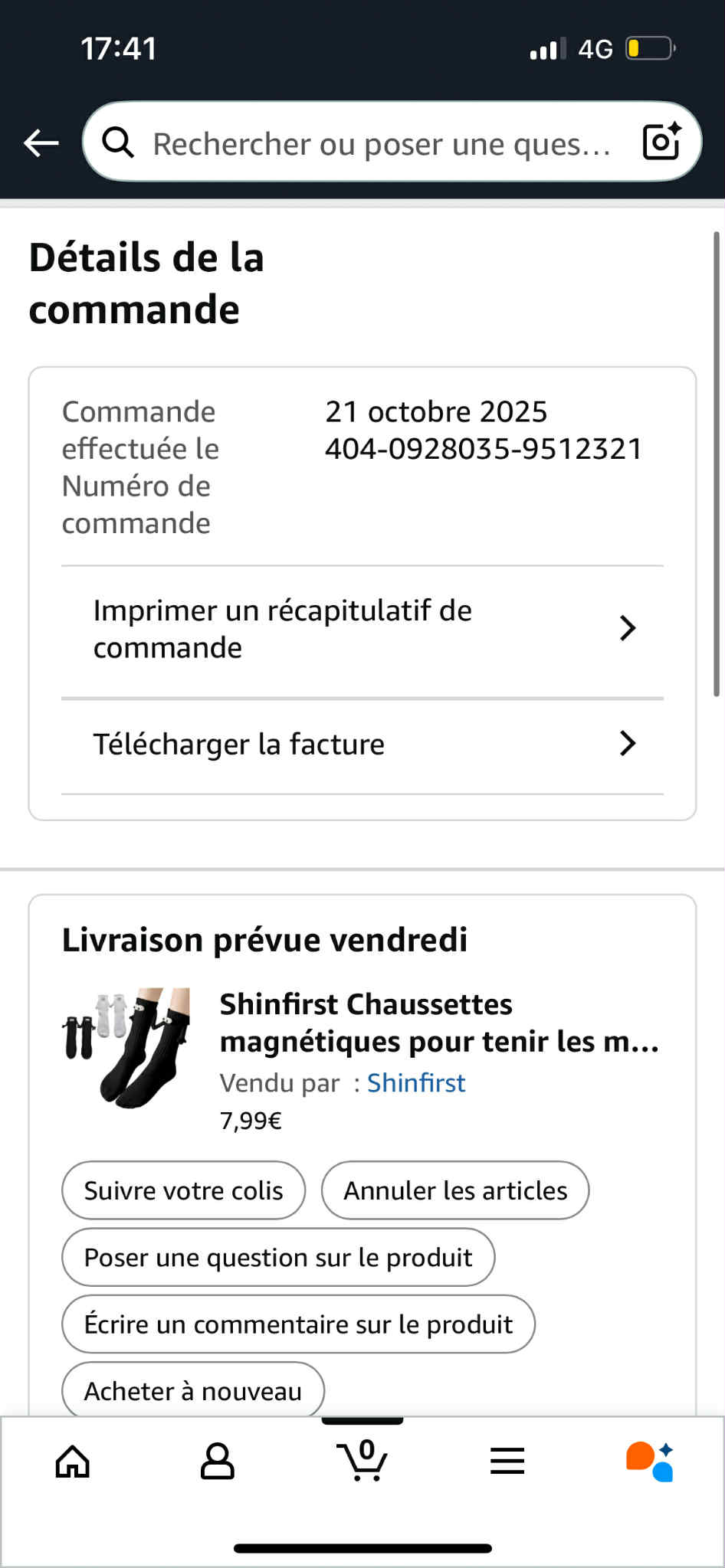Open 'Imprimer un récapitulatif de commande'
This screenshot has width=725, height=1568.
coord(362,629)
